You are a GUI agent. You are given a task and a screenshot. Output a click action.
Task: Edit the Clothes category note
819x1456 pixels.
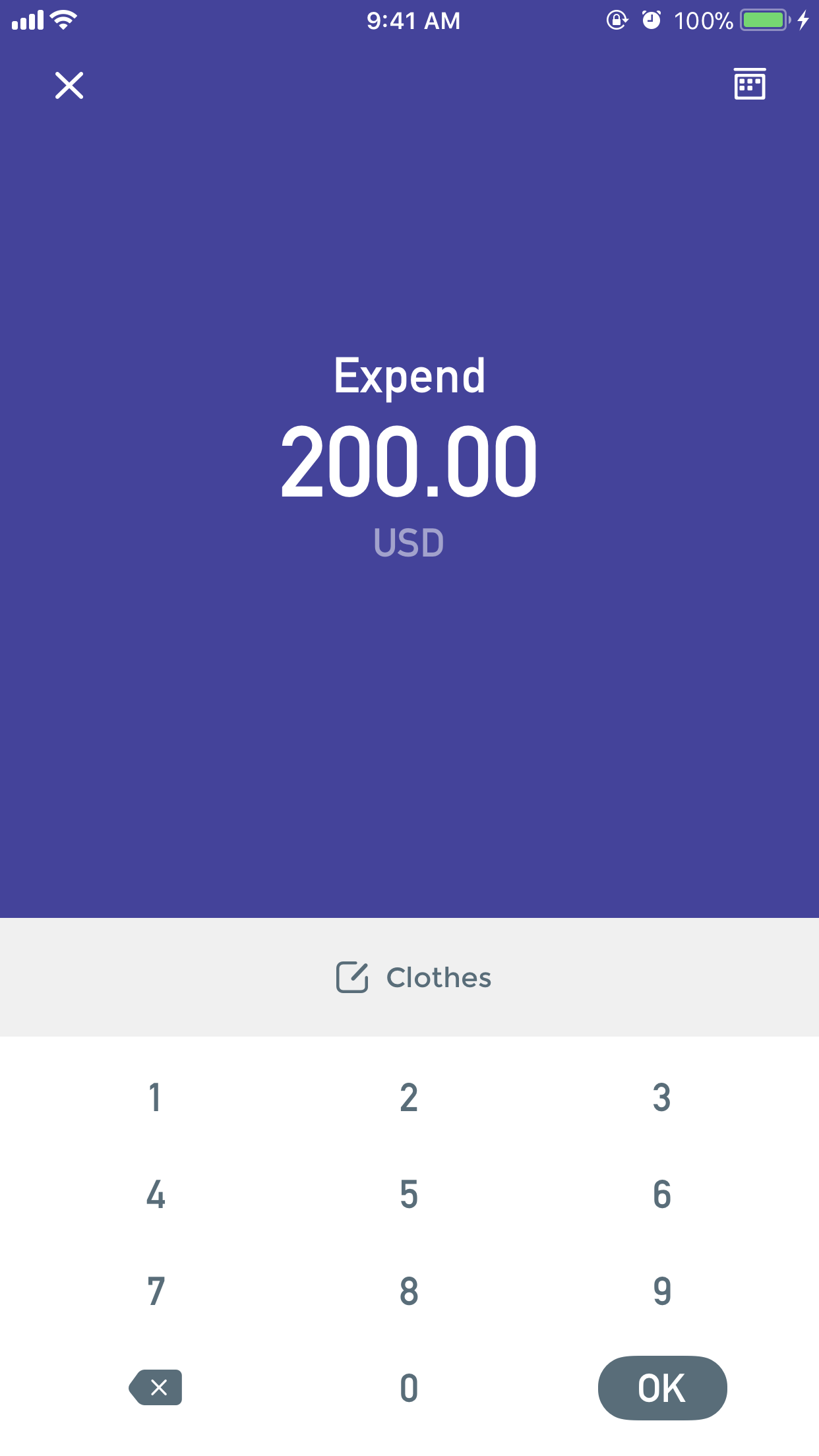point(413,977)
